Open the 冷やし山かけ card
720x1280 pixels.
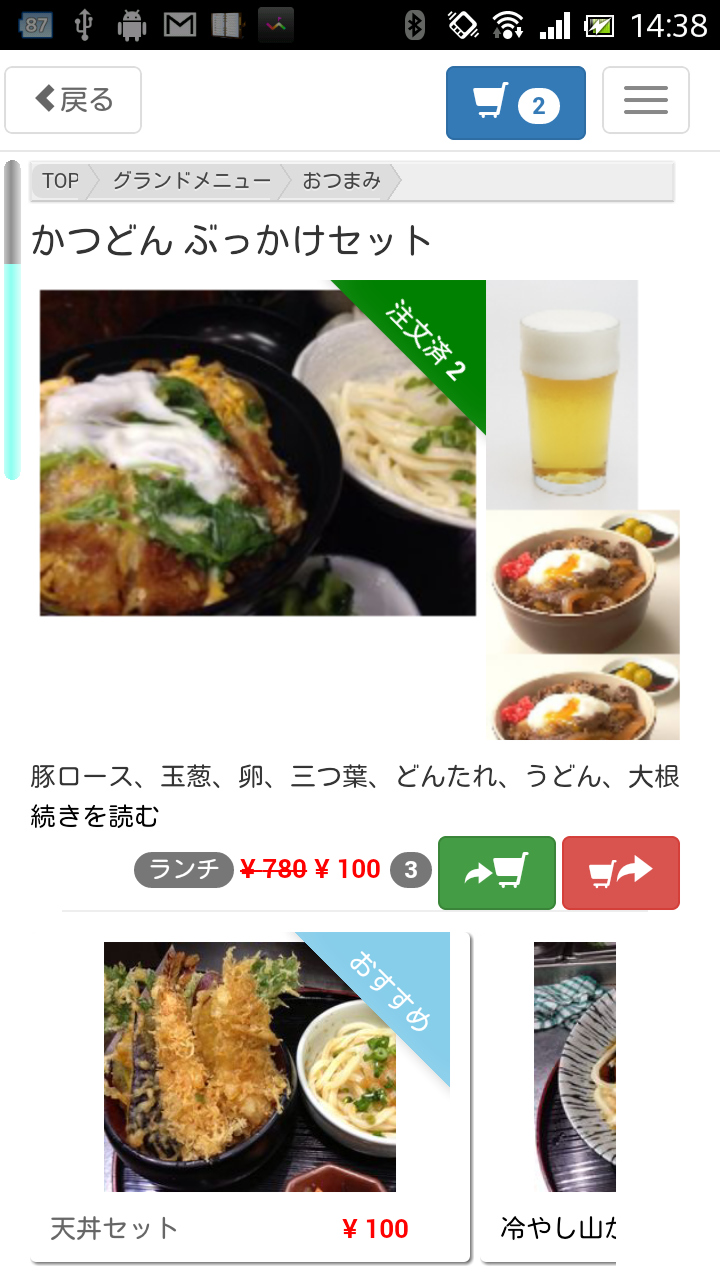548,1097
